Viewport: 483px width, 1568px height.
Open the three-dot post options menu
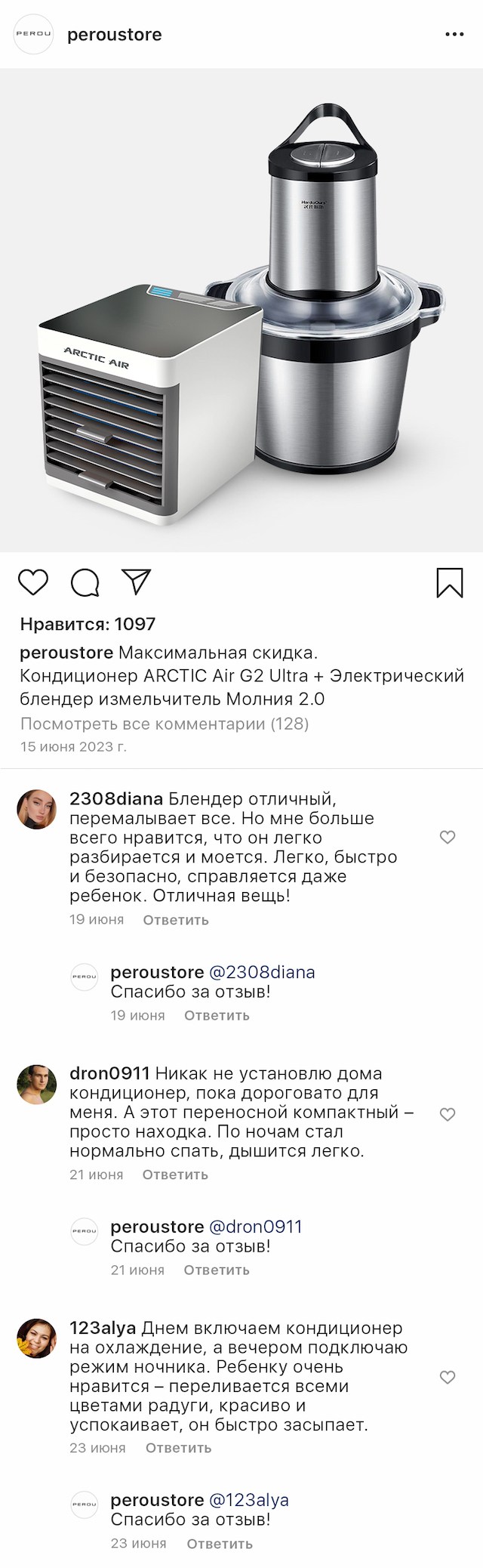454,35
